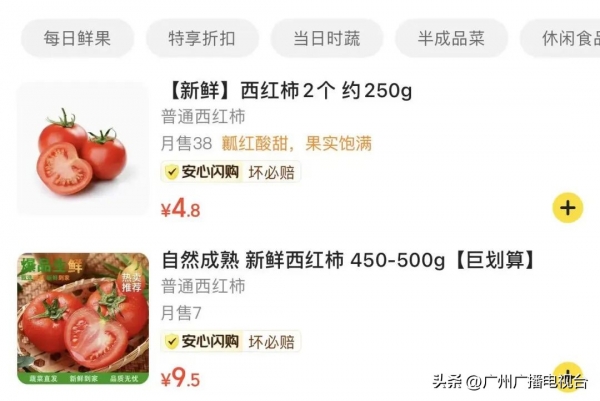600x401 pixels.
Task: Add 西红柿 450-500g to cart
Action: [x=567, y=376]
